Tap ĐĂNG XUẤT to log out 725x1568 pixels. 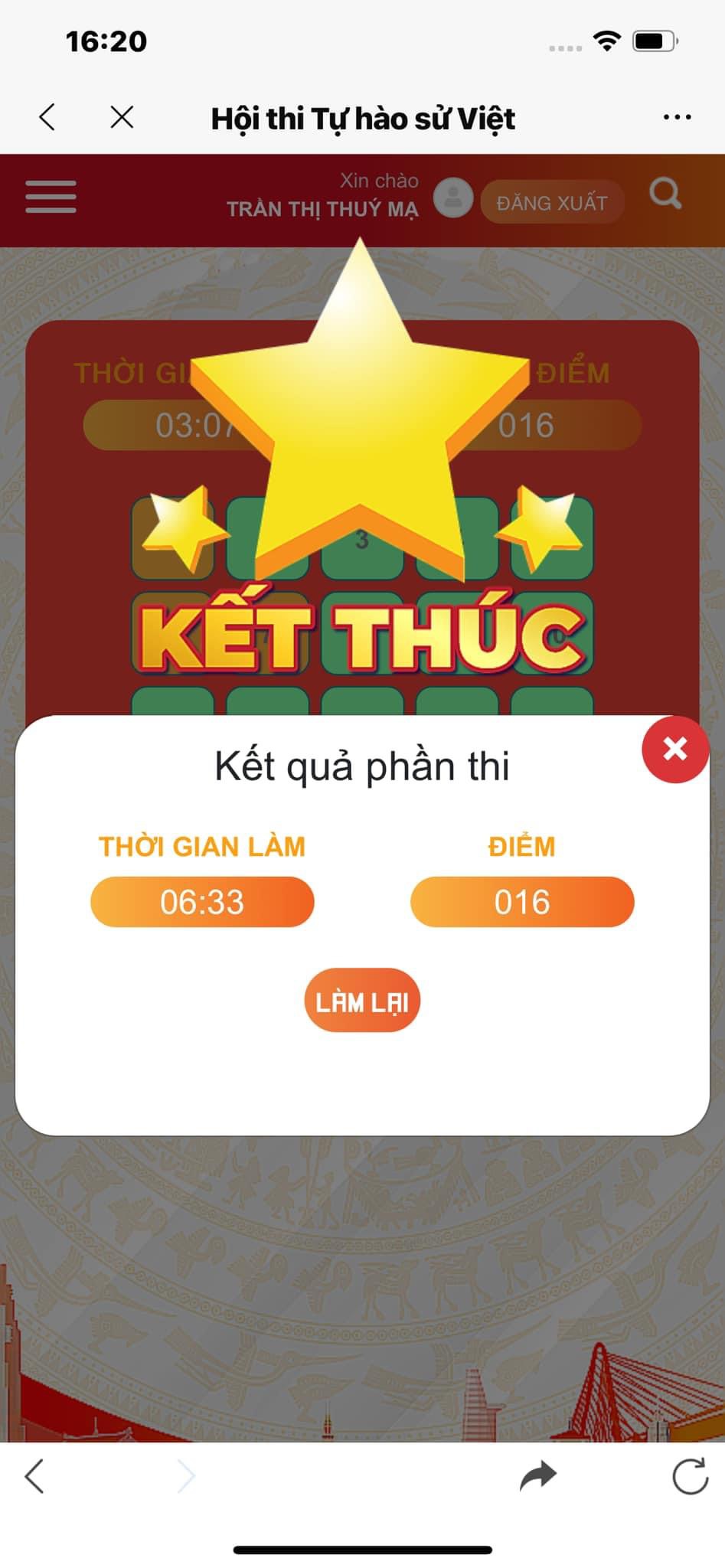[x=552, y=202]
